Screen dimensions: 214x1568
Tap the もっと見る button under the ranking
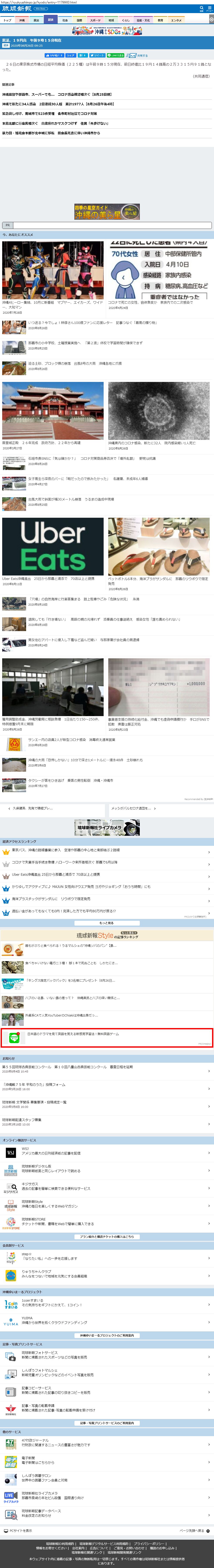pyautogui.click(x=107, y=923)
